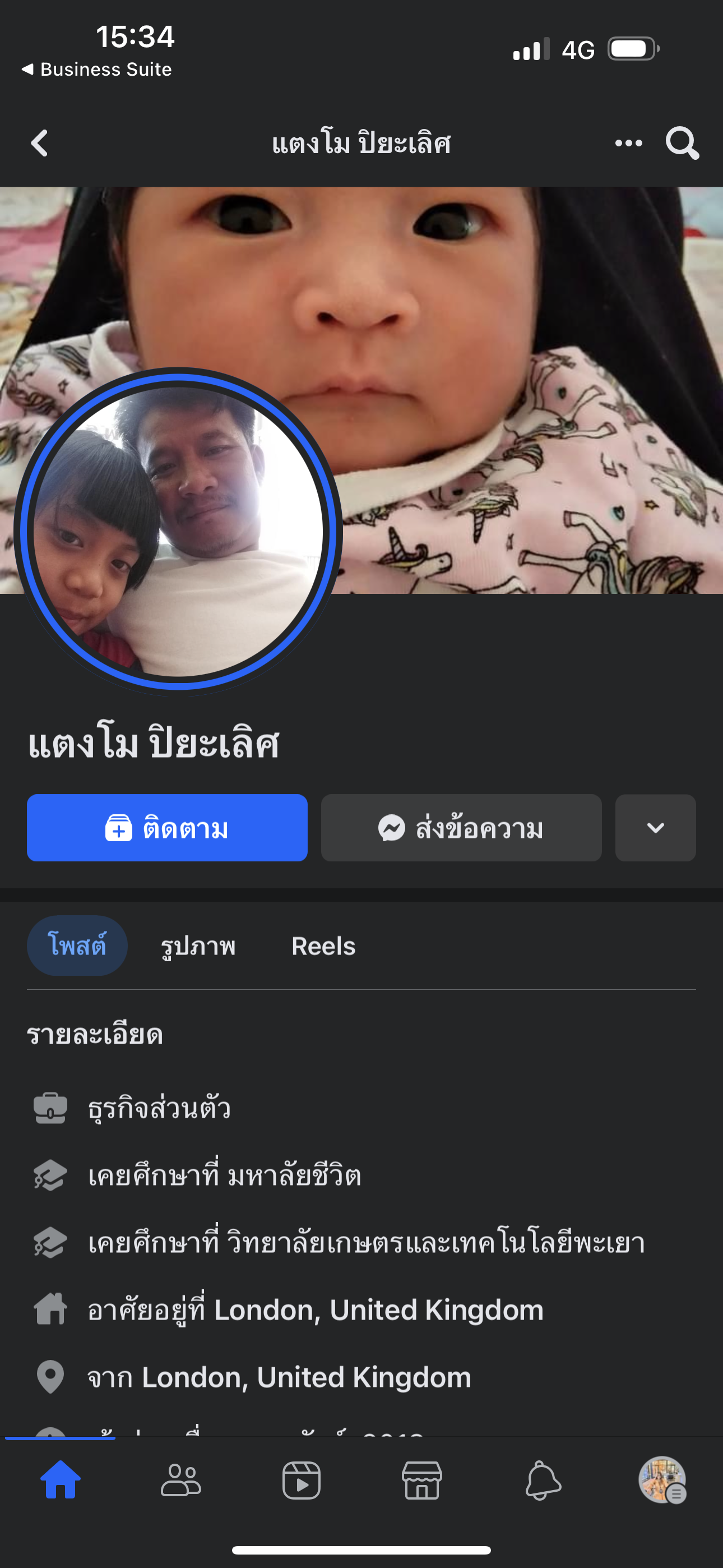Tap the search magnifier icon
723x1568 pixels.
pos(682,143)
